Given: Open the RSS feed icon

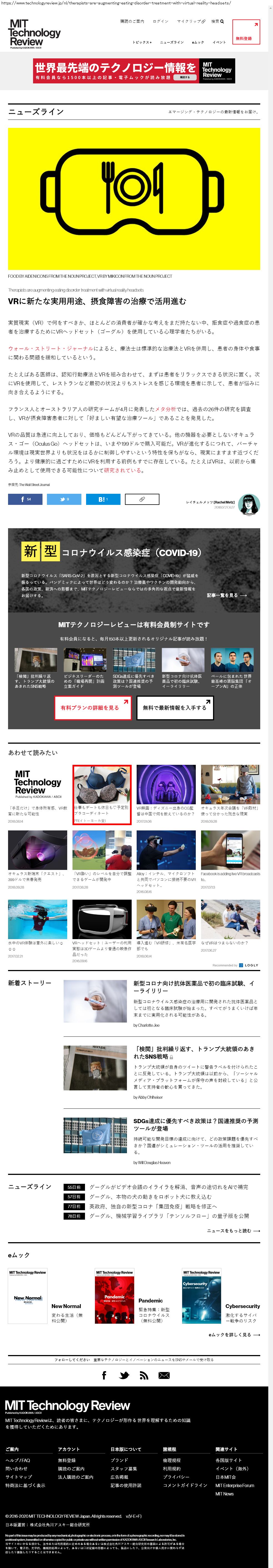Looking at the screenshot, I should (x=144, y=1375).
